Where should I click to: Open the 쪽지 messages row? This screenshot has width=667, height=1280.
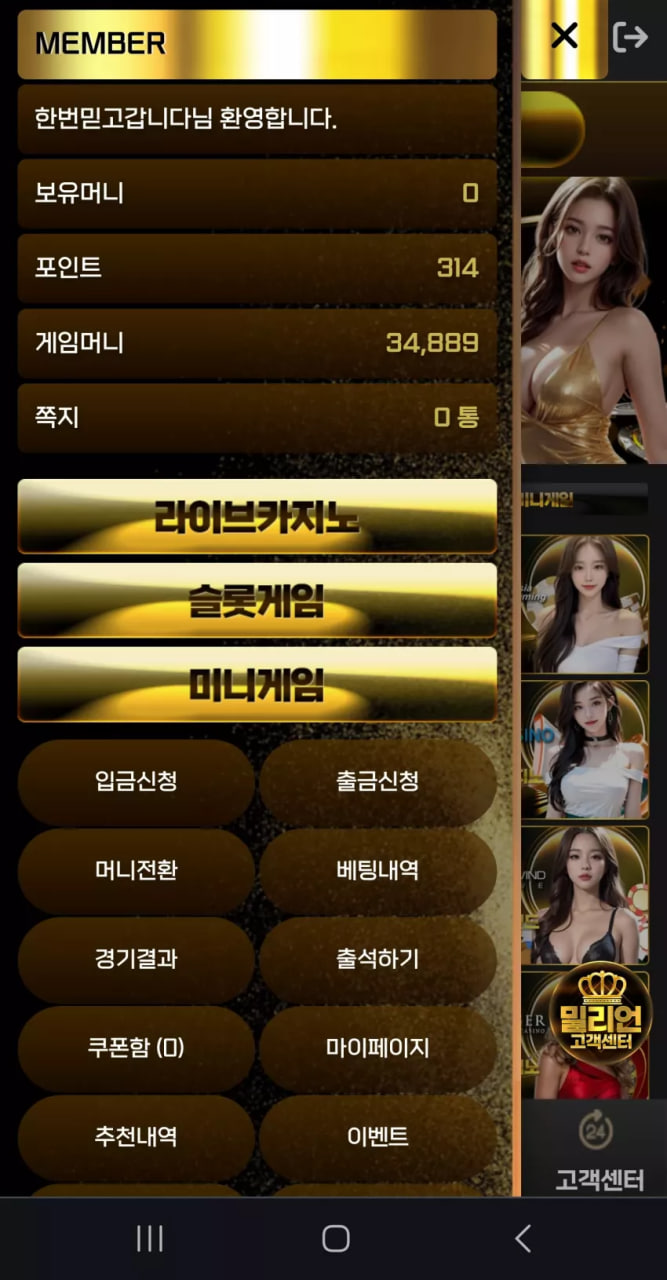pyautogui.click(x=257, y=417)
